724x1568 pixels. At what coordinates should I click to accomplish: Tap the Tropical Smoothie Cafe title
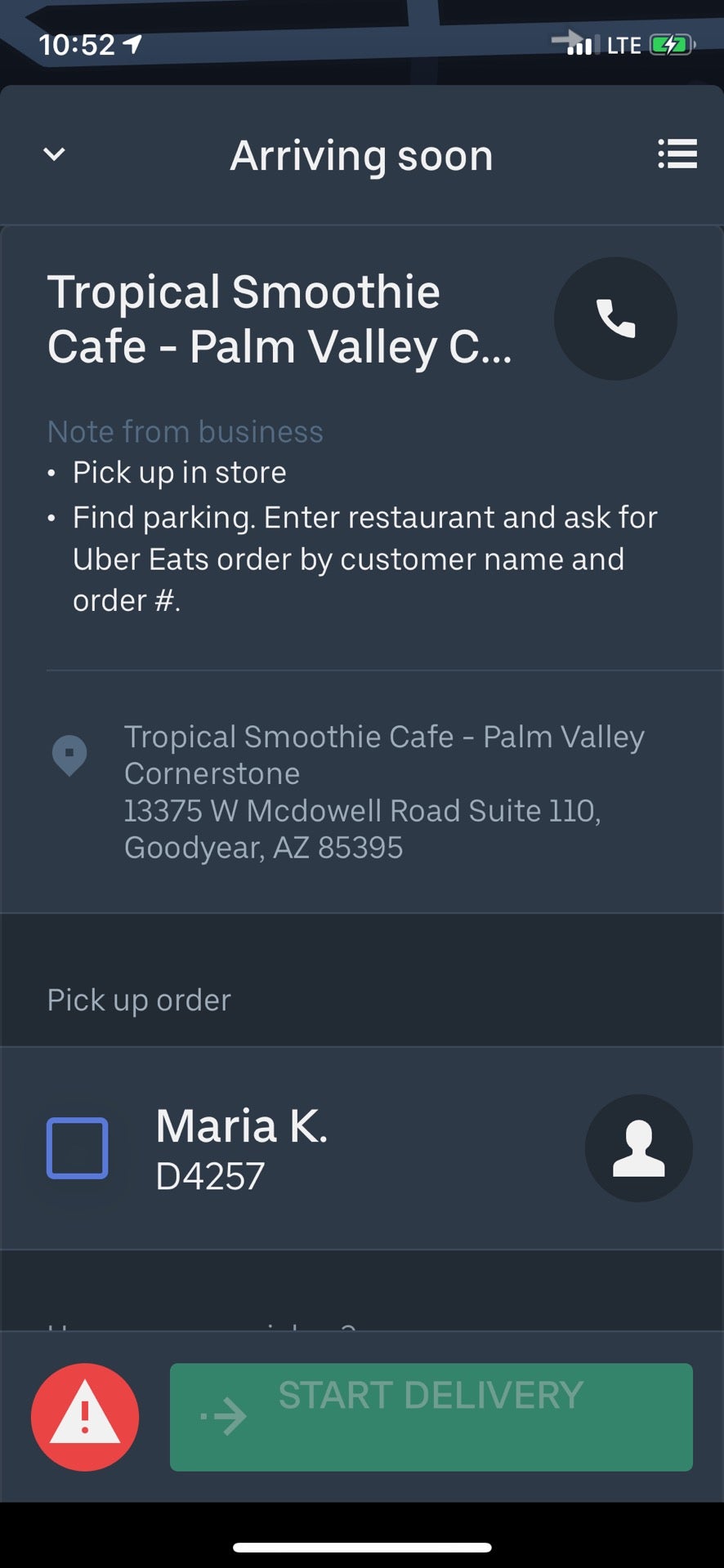point(280,318)
